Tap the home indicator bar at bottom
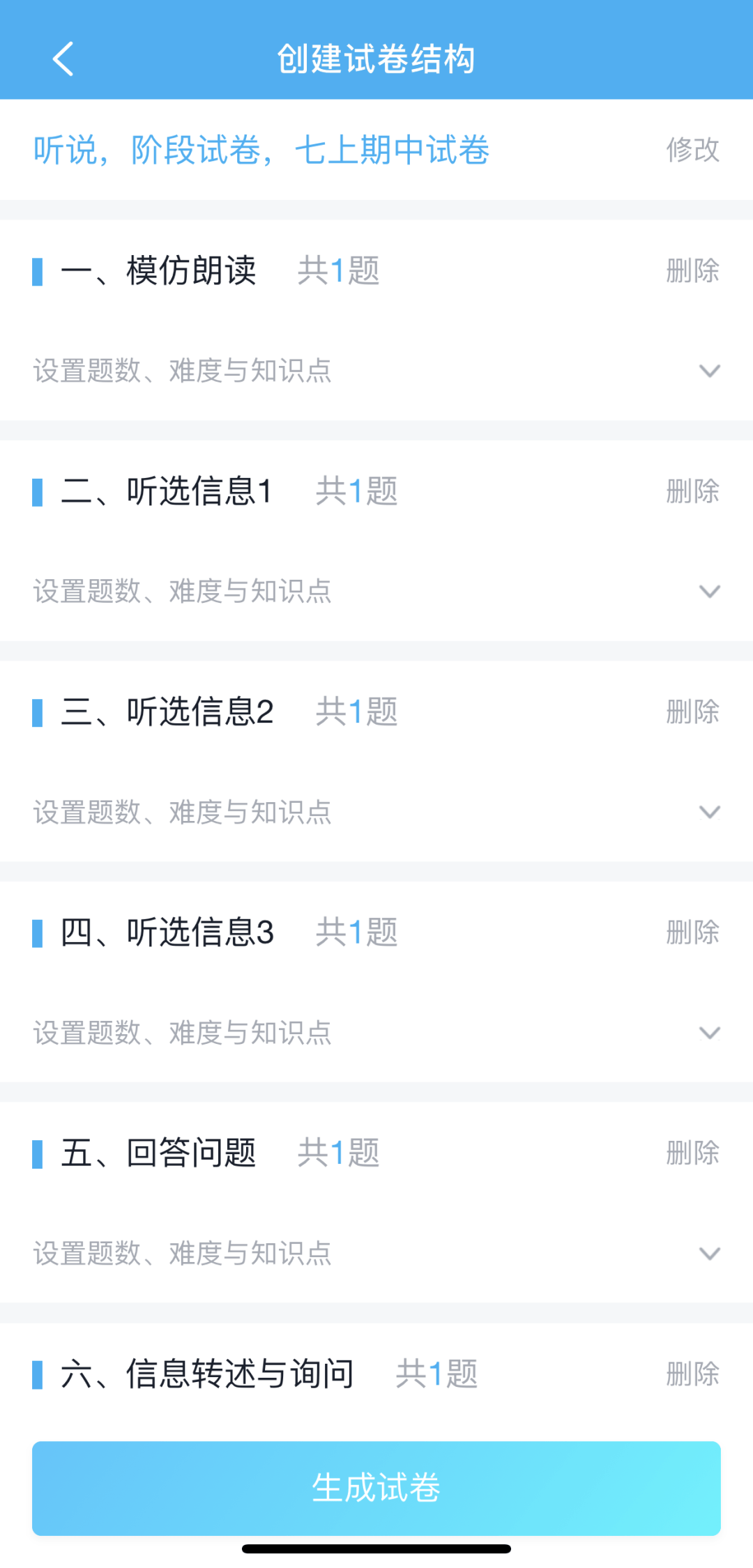 (376, 1544)
